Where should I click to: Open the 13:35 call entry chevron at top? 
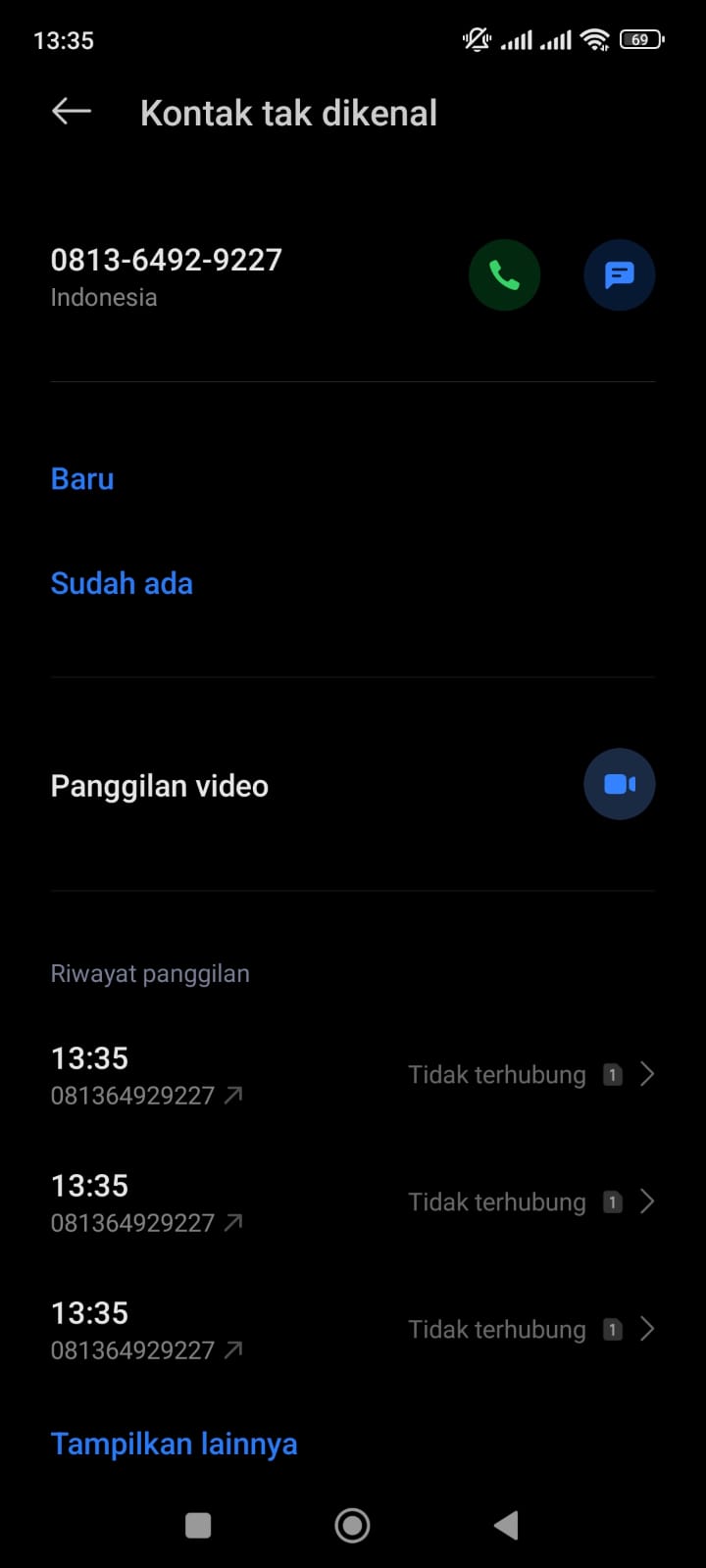[646, 1074]
